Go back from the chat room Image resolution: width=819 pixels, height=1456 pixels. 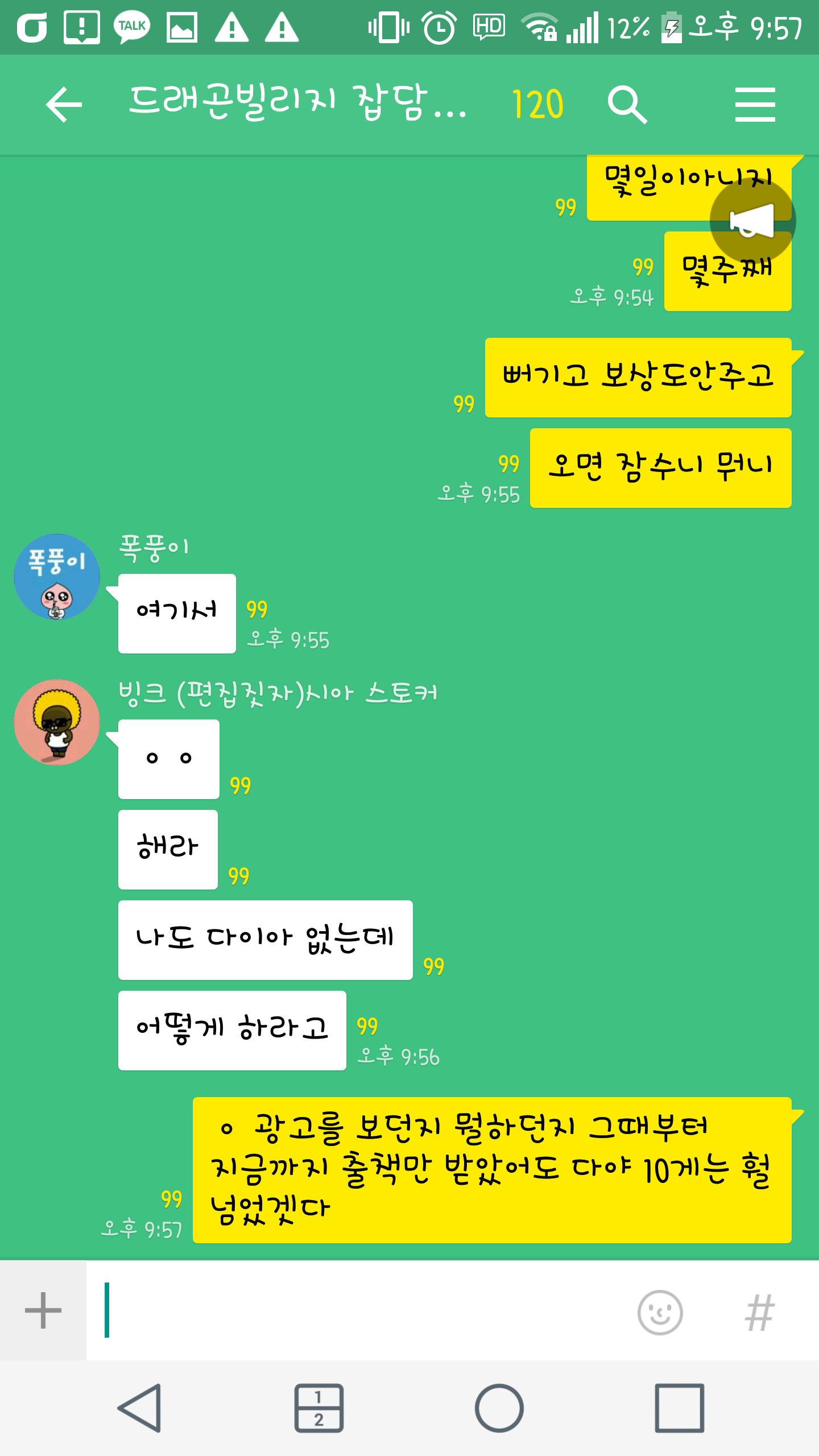click(64, 104)
